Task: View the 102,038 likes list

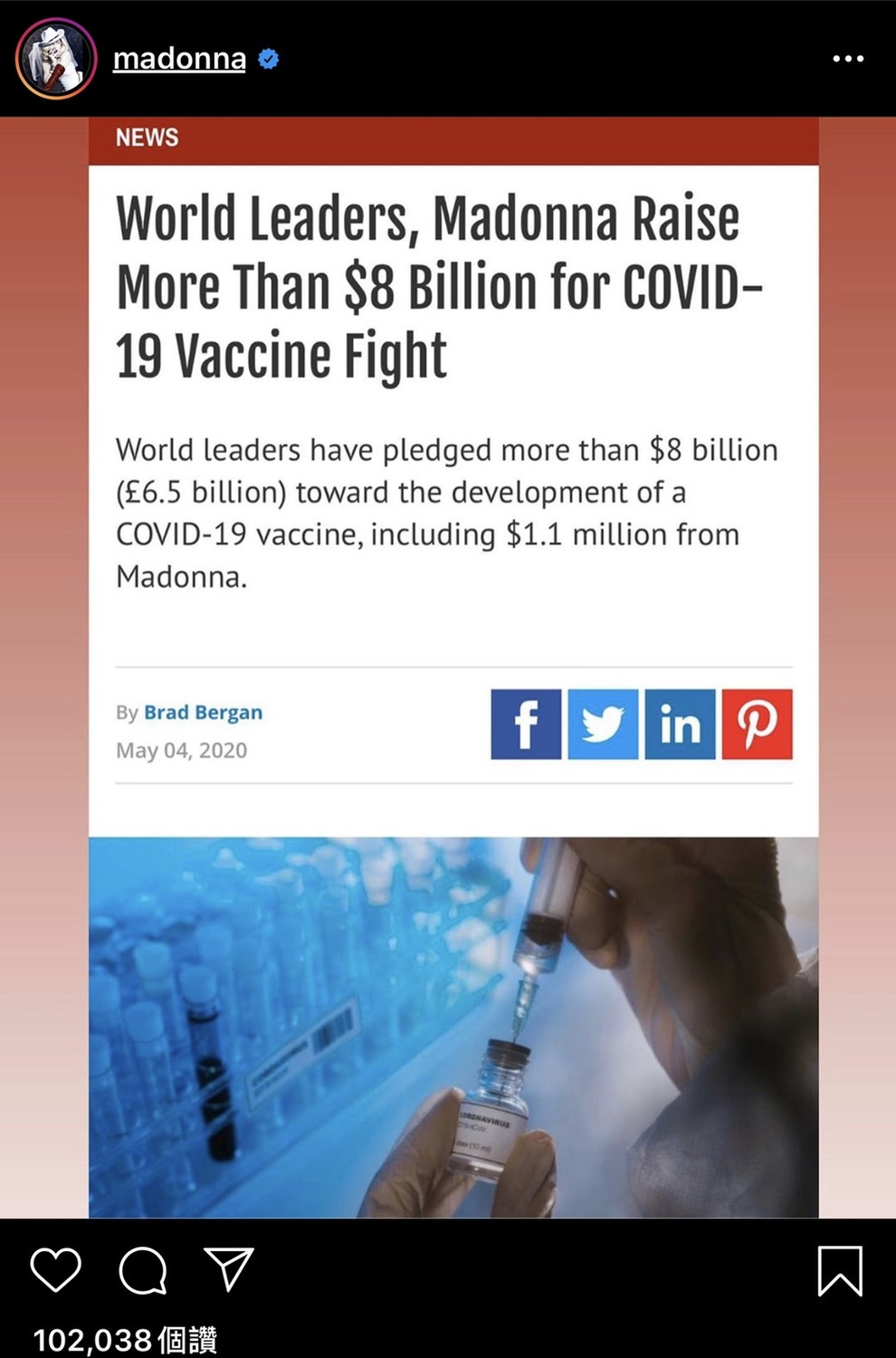Action: pyautogui.click(x=125, y=1339)
